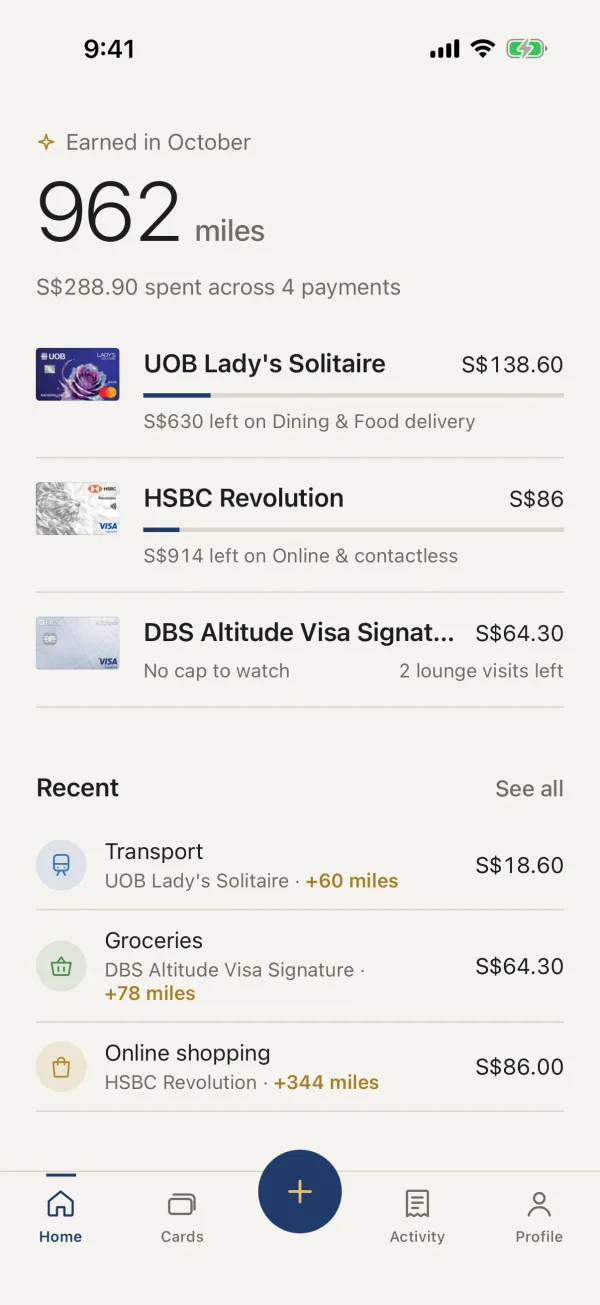The width and height of the screenshot is (600, 1305).
Task: Go to the Home tab
Action: (x=61, y=1215)
